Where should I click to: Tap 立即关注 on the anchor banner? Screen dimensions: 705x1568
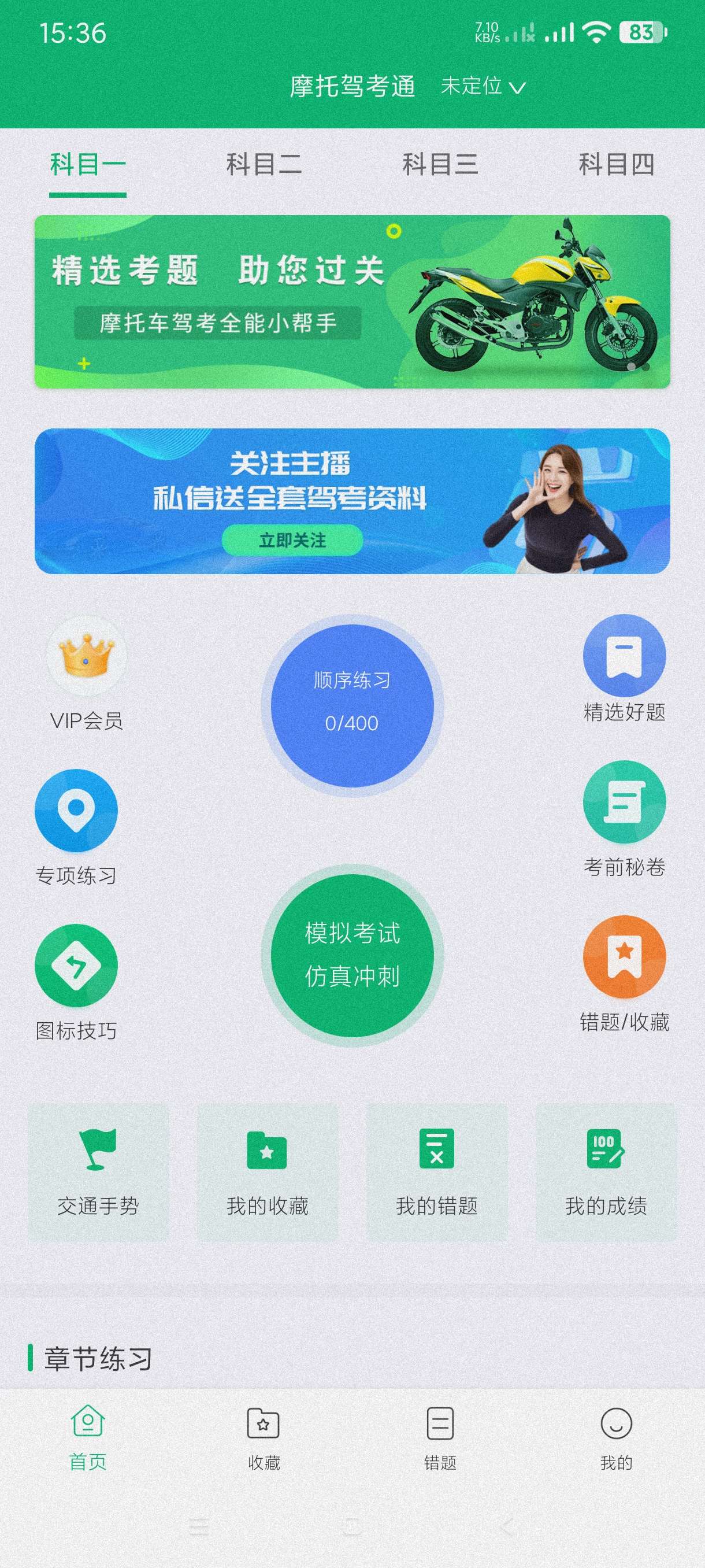pyautogui.click(x=292, y=540)
